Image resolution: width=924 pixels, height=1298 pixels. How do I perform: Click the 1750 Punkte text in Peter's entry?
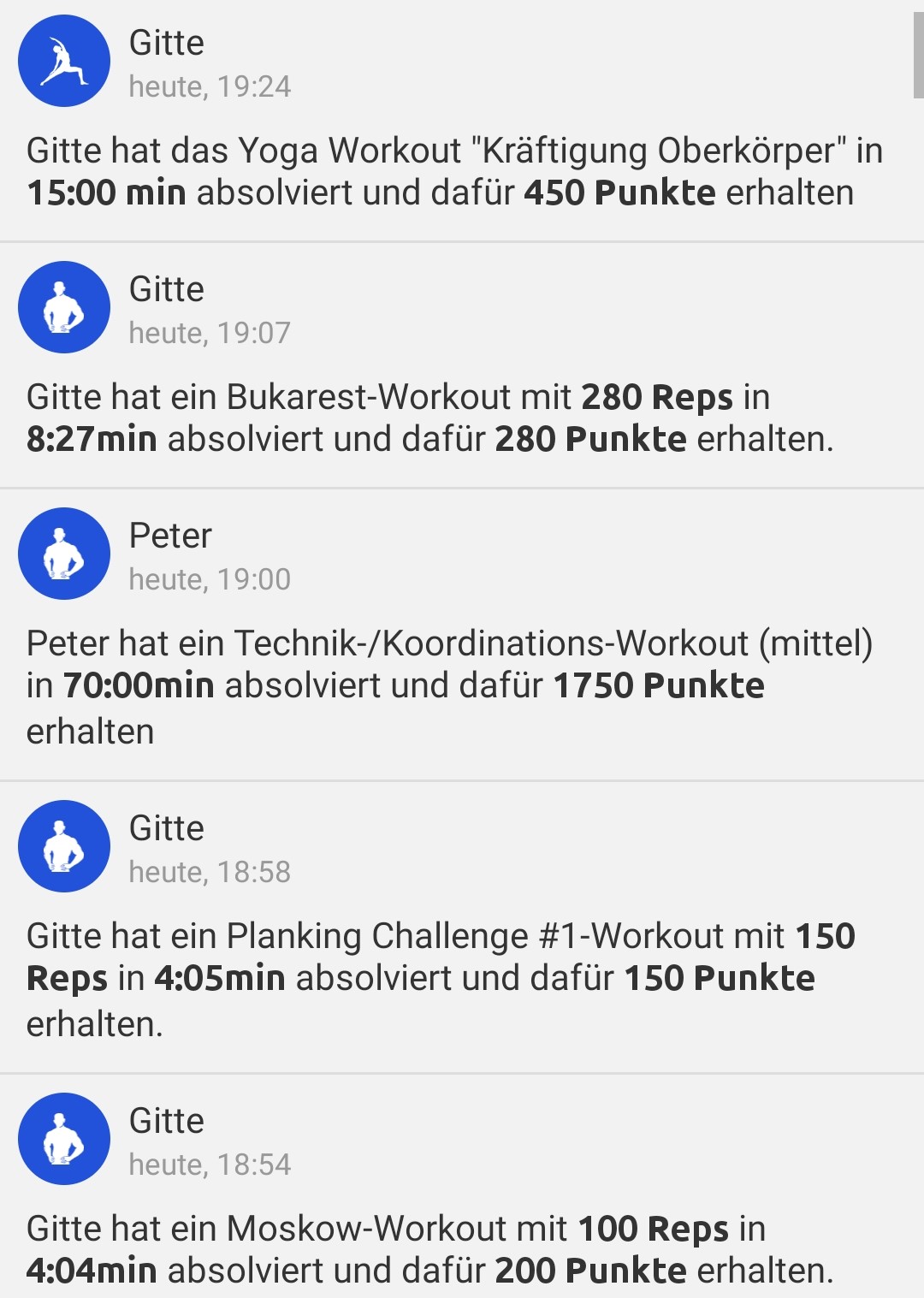(x=659, y=684)
